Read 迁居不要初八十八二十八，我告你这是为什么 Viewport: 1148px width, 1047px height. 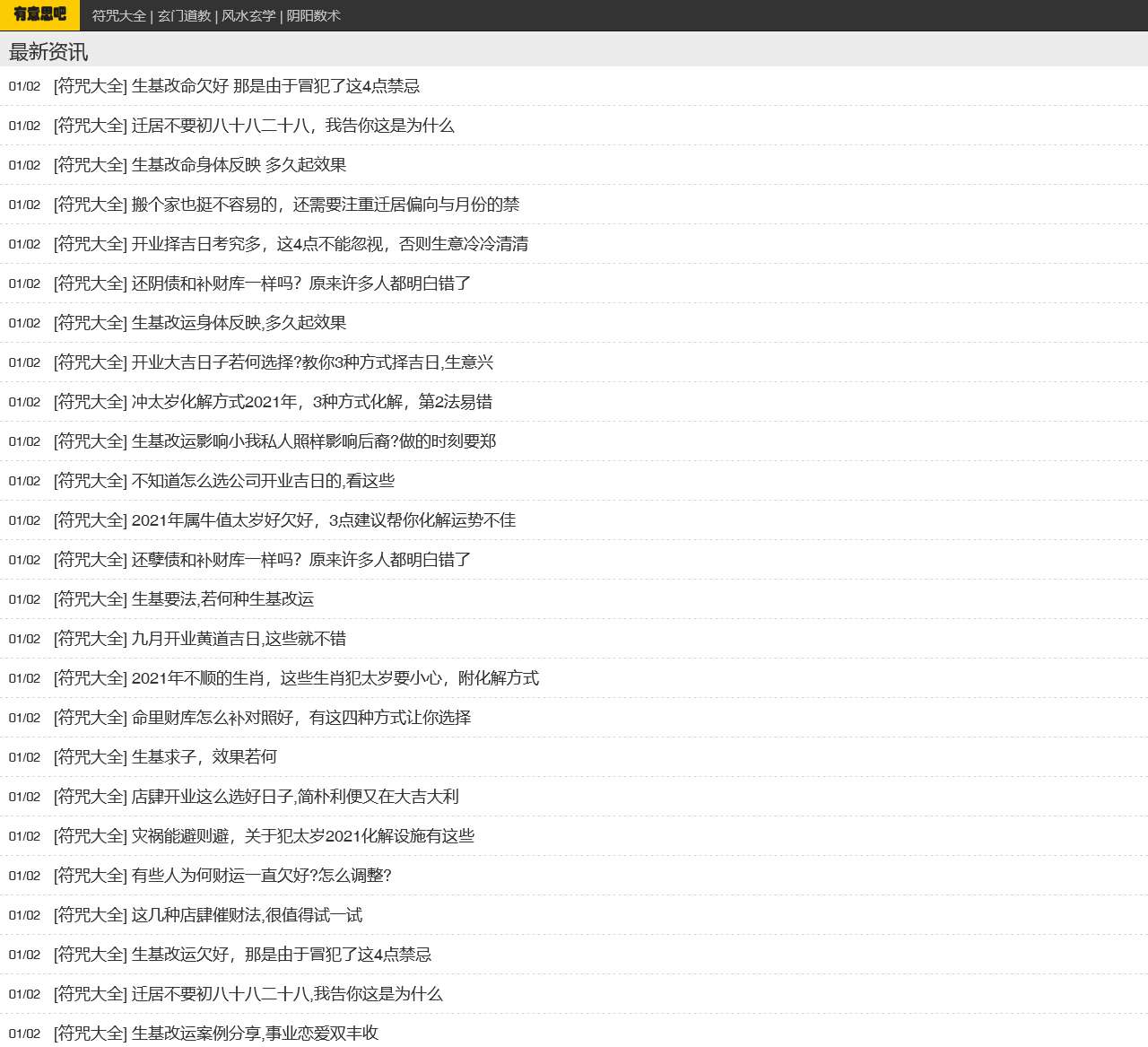pyautogui.click(x=292, y=126)
